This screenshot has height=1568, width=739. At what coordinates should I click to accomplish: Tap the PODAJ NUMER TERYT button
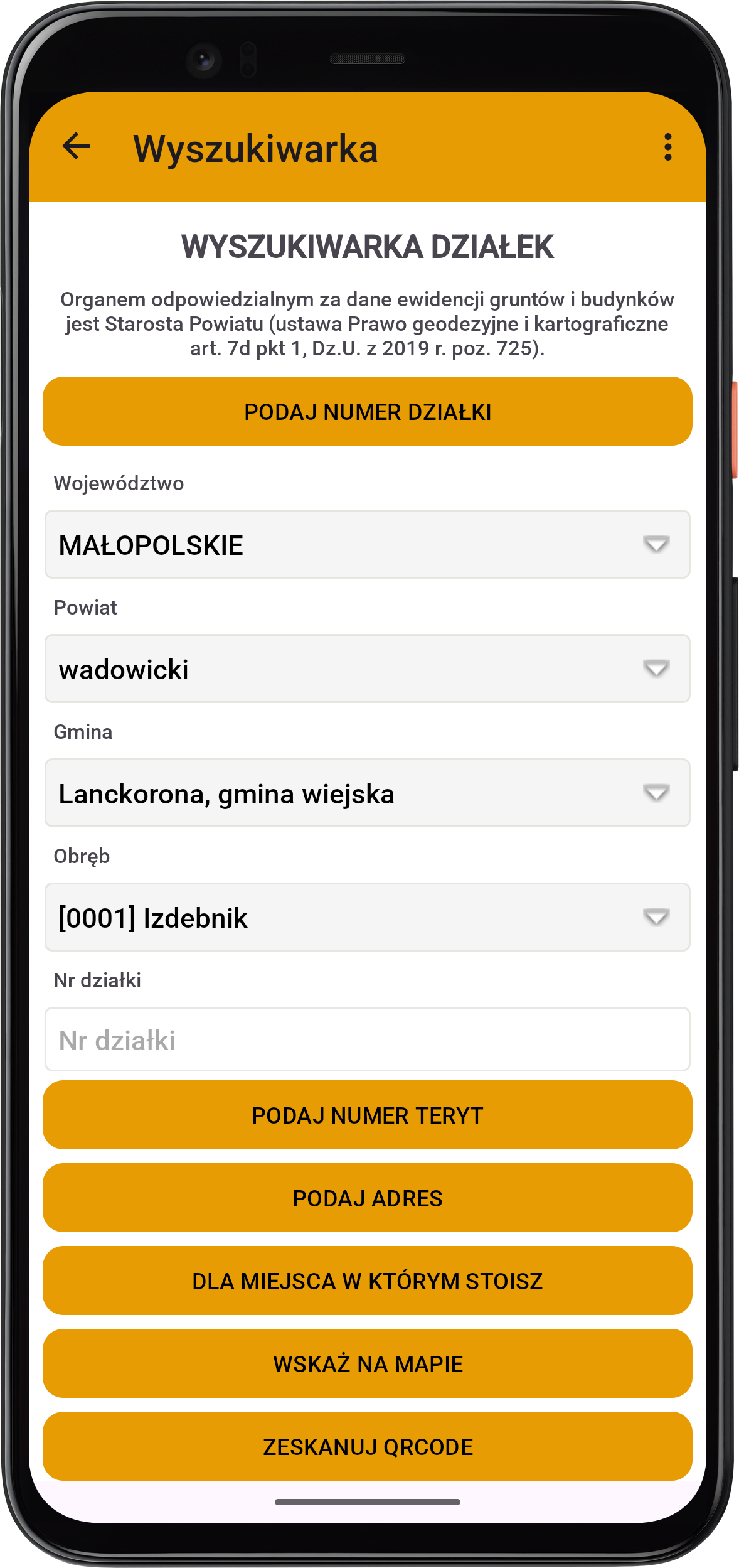tap(368, 1115)
